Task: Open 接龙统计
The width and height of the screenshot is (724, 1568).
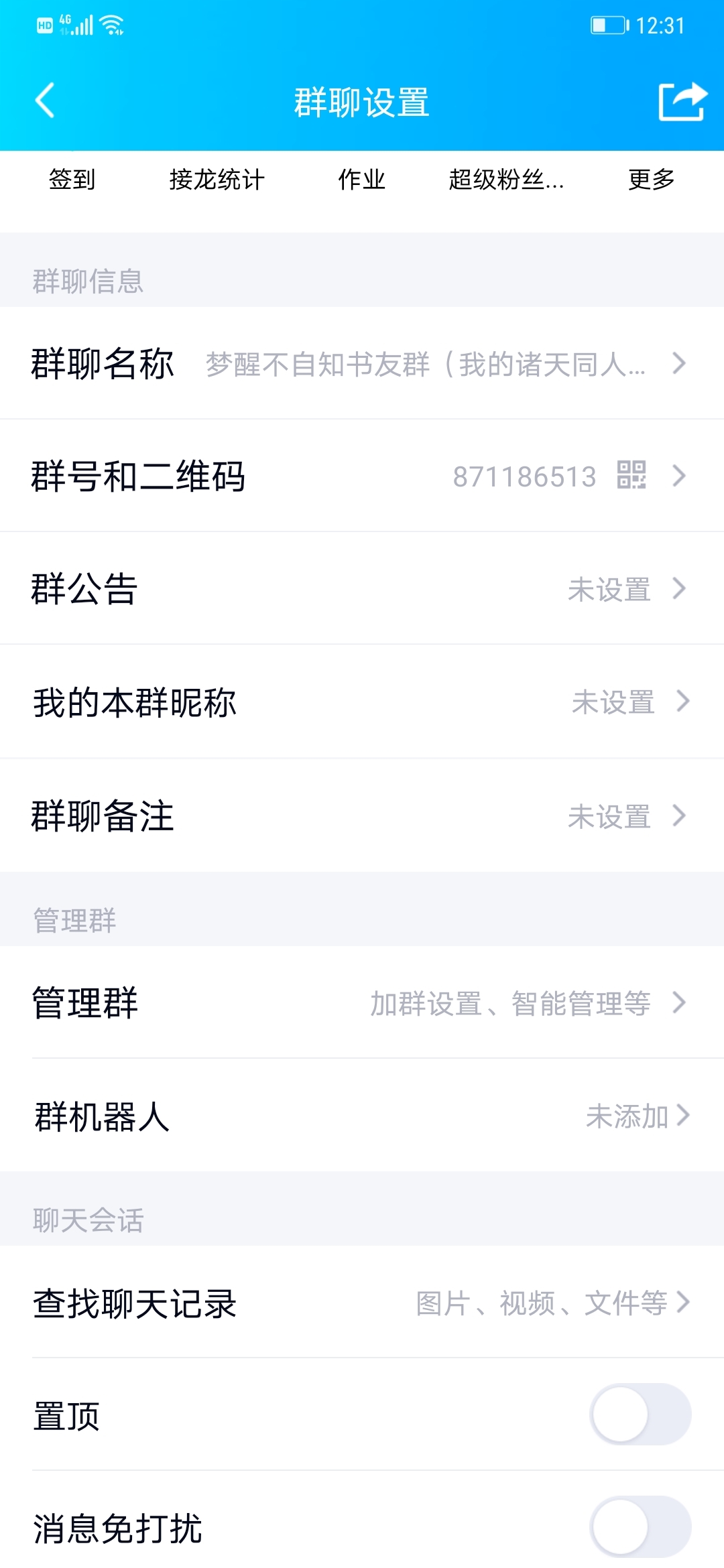Action: tap(217, 180)
